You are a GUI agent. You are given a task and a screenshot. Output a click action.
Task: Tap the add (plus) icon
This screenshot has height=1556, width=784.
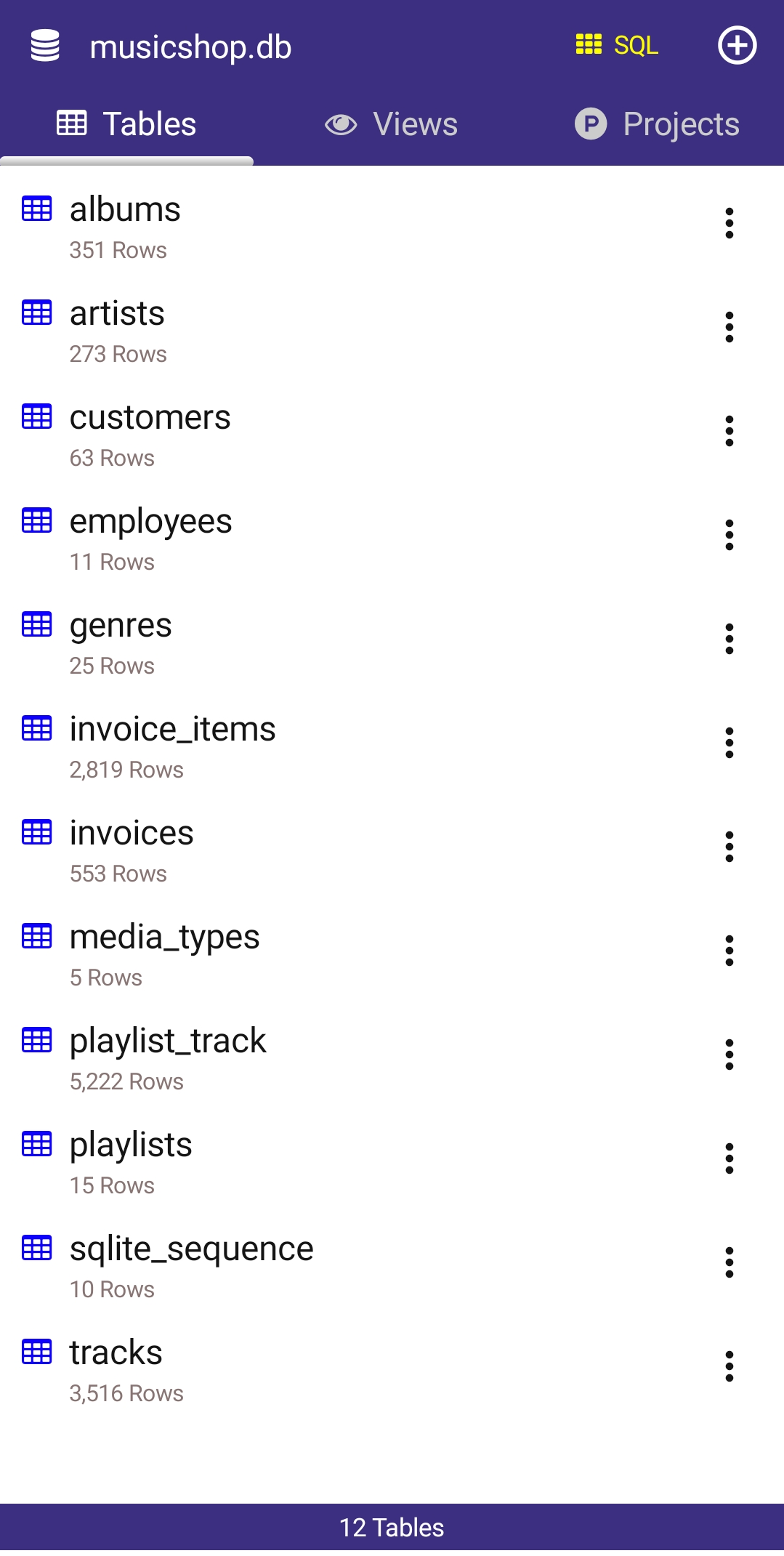pos(737,46)
